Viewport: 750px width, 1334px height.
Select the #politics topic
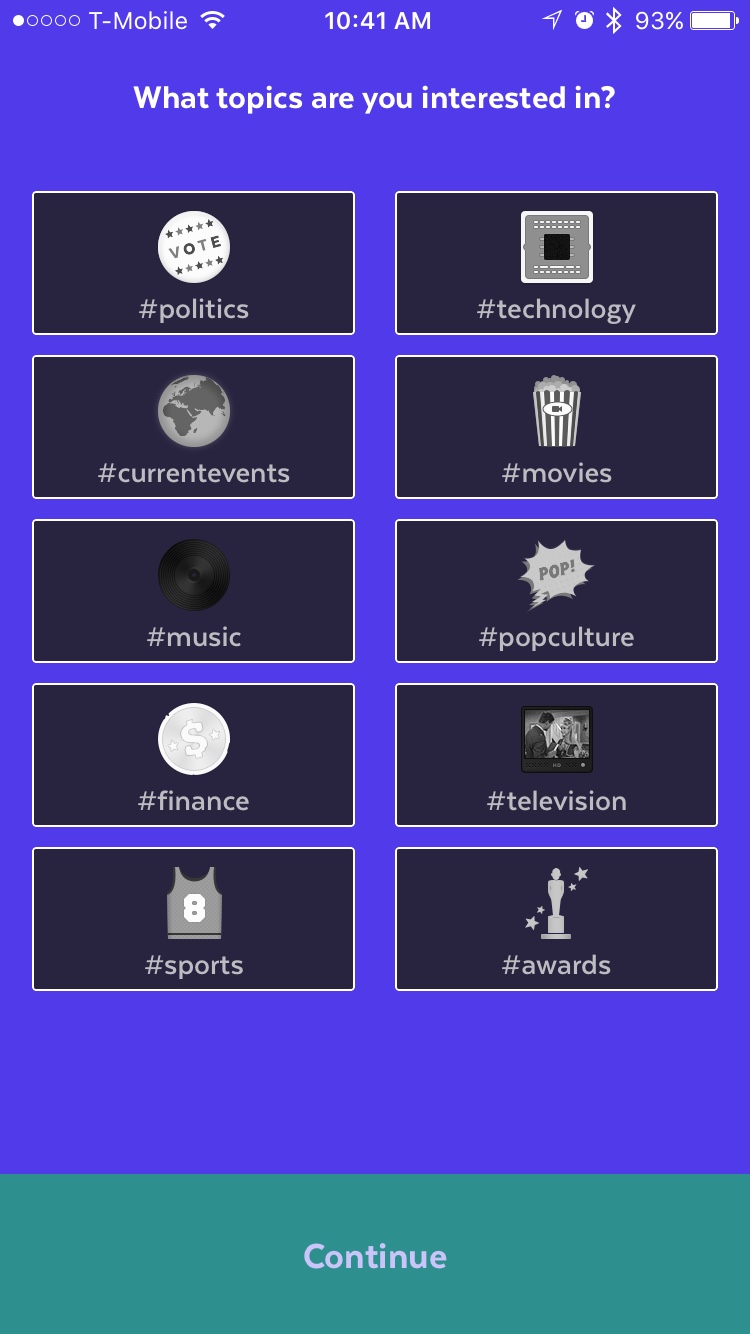coord(193,263)
